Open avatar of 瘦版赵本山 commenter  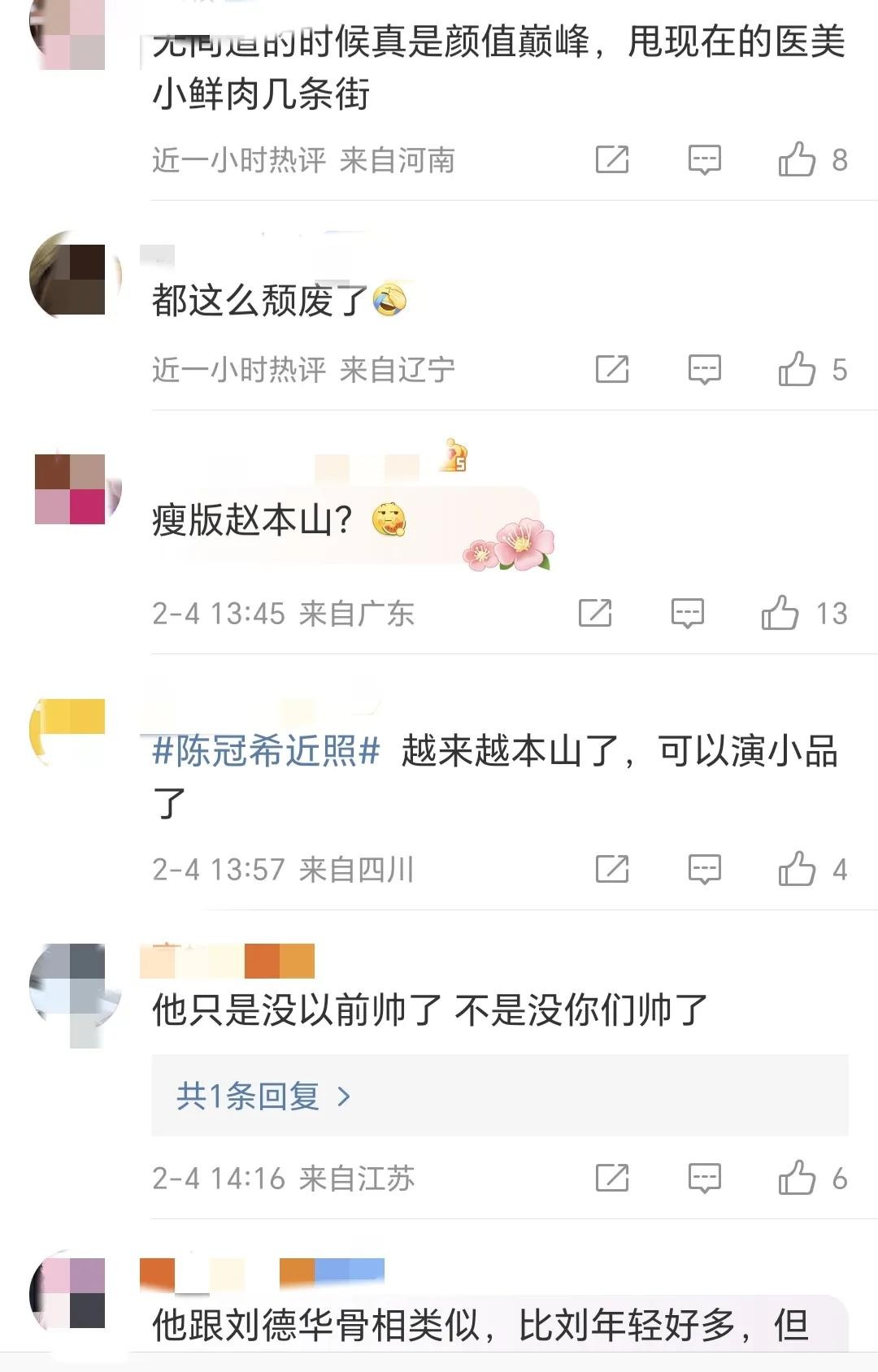point(71,489)
